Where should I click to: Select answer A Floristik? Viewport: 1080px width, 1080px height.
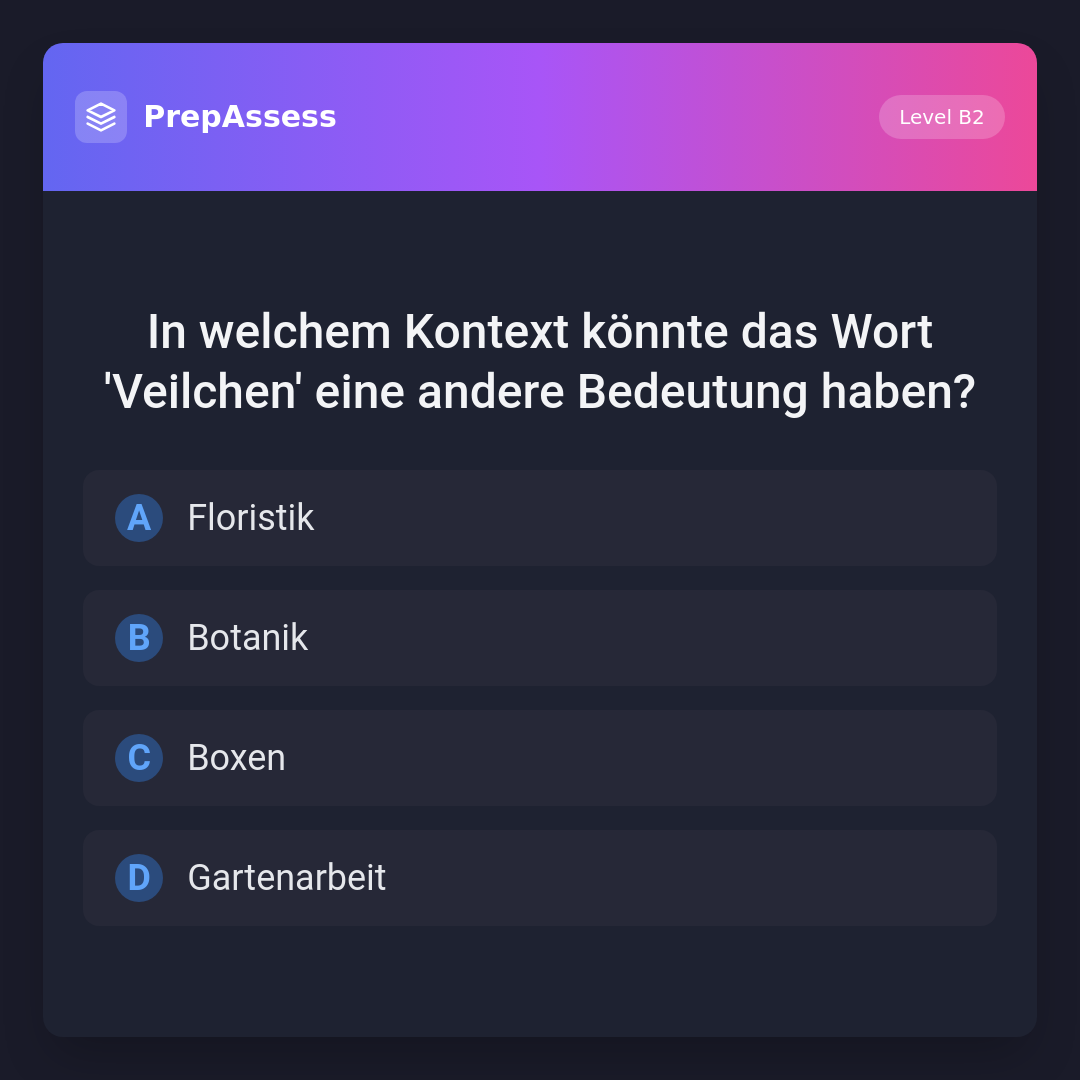tap(540, 518)
